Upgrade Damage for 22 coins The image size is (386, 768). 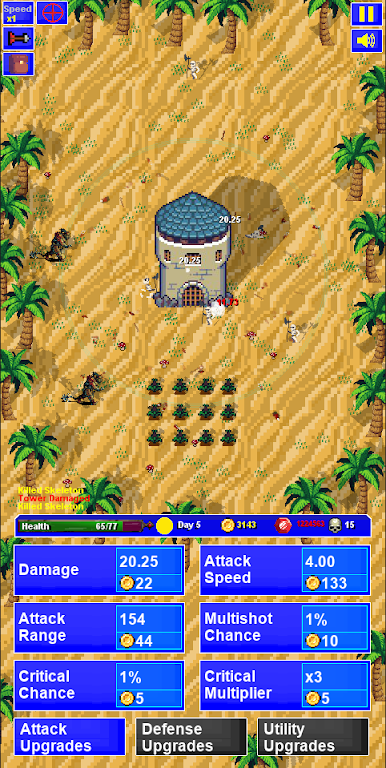[x=99, y=570]
